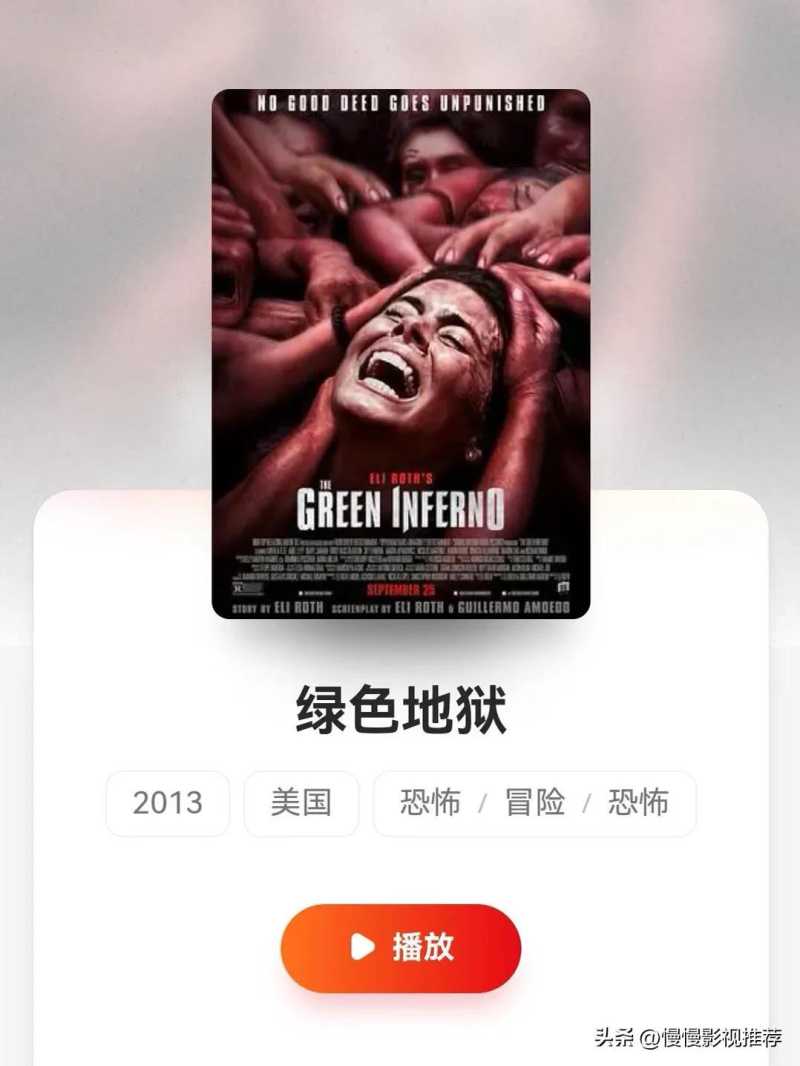Screen dimensions: 800x1066
Task: Tap the 播放 play button
Action: click(400, 947)
